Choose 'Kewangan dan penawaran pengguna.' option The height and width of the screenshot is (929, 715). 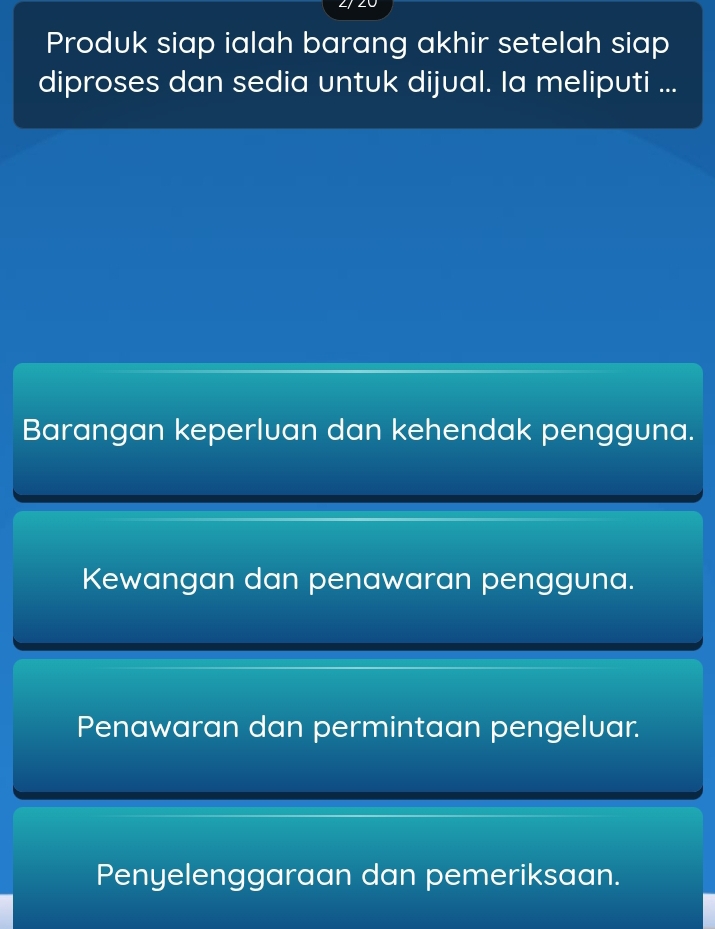tap(358, 579)
